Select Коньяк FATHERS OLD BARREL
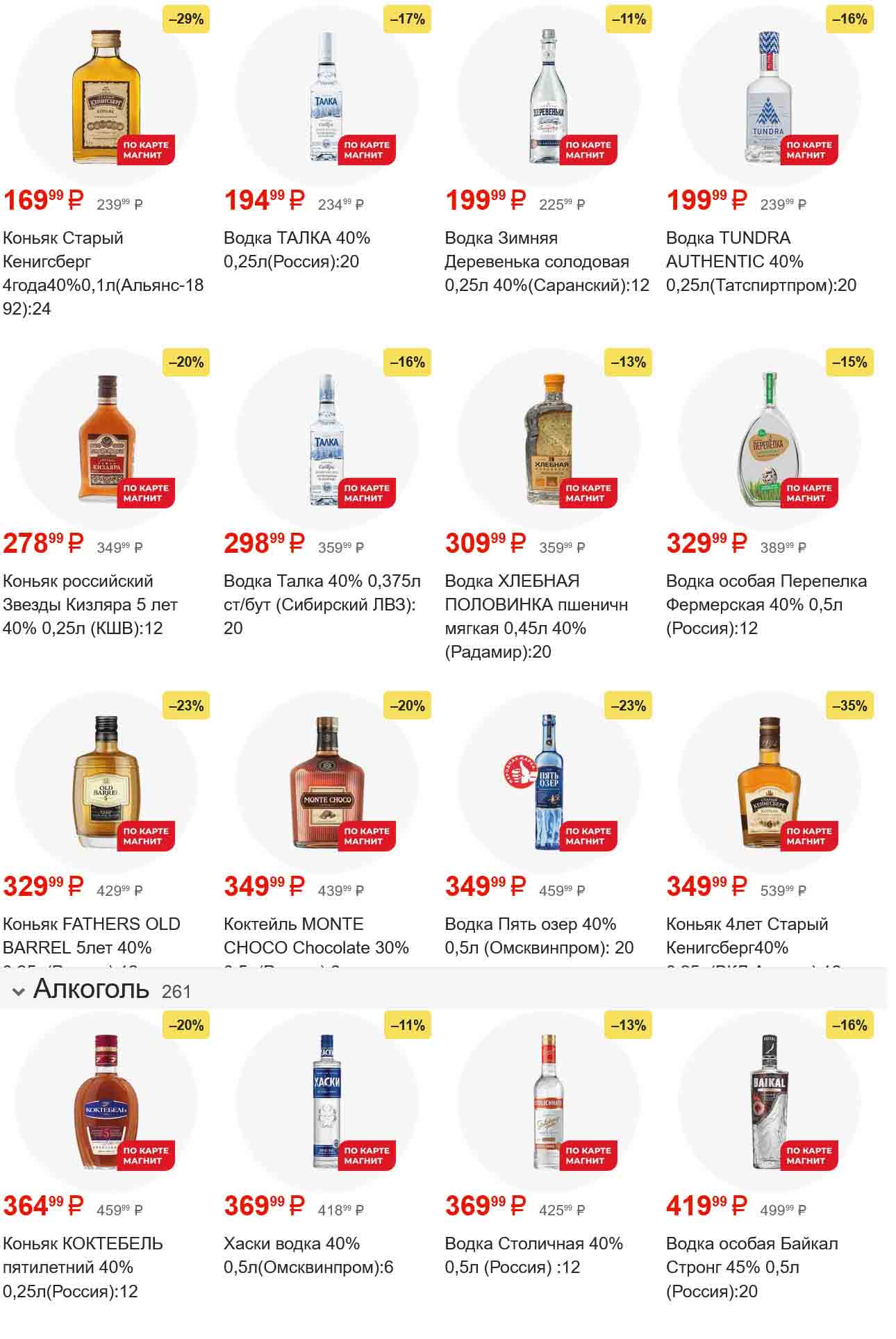The width and height of the screenshot is (896, 1339). tap(106, 782)
